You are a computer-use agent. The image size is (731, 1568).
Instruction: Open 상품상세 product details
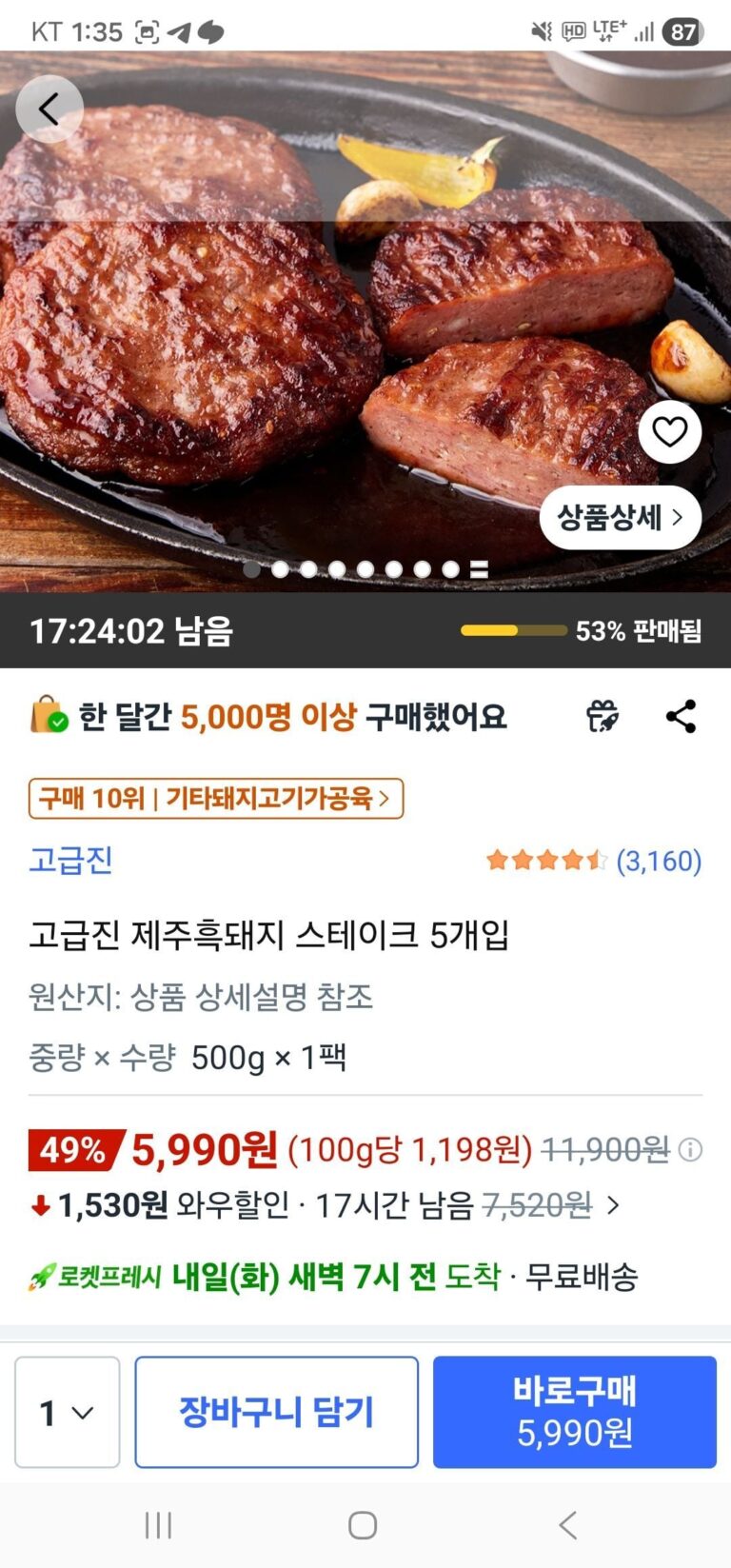[620, 518]
